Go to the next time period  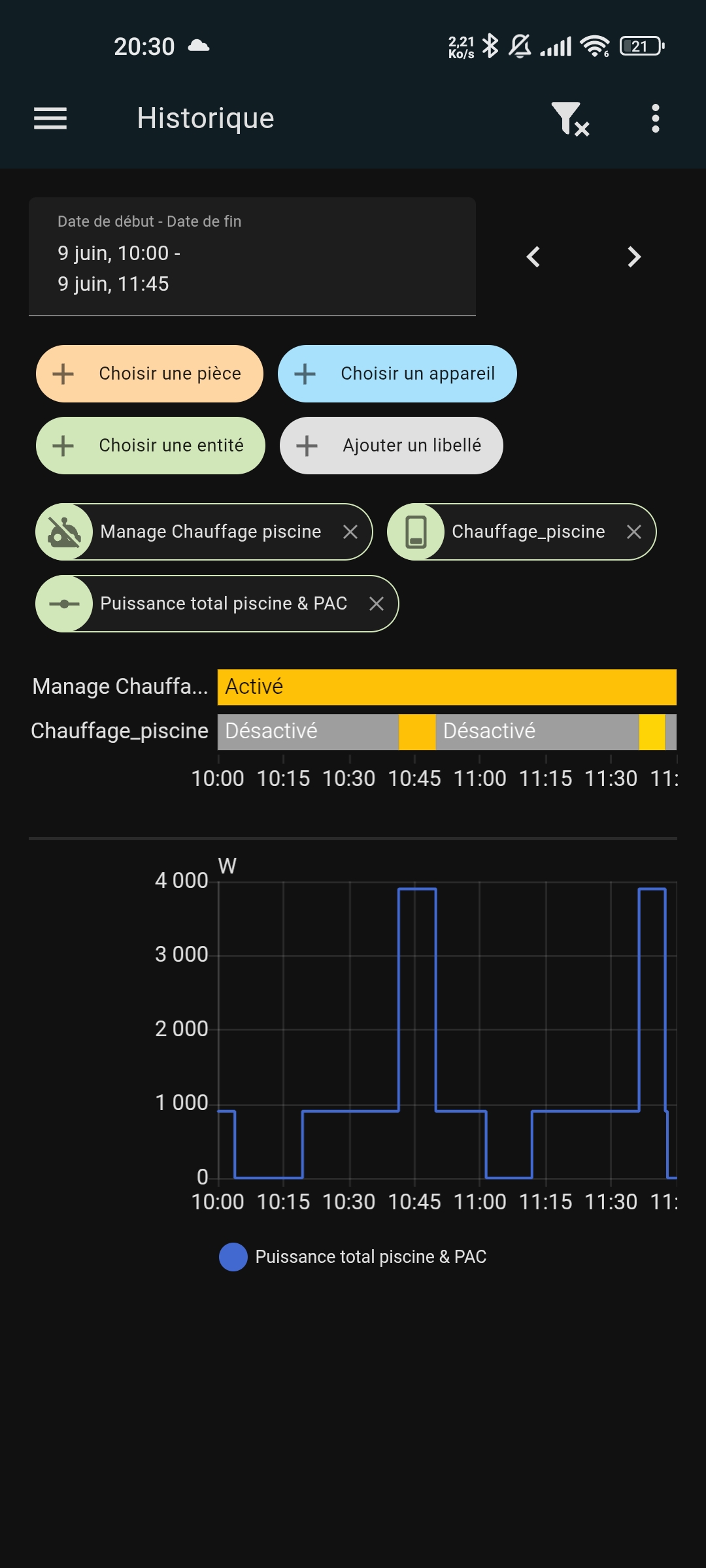click(x=633, y=257)
